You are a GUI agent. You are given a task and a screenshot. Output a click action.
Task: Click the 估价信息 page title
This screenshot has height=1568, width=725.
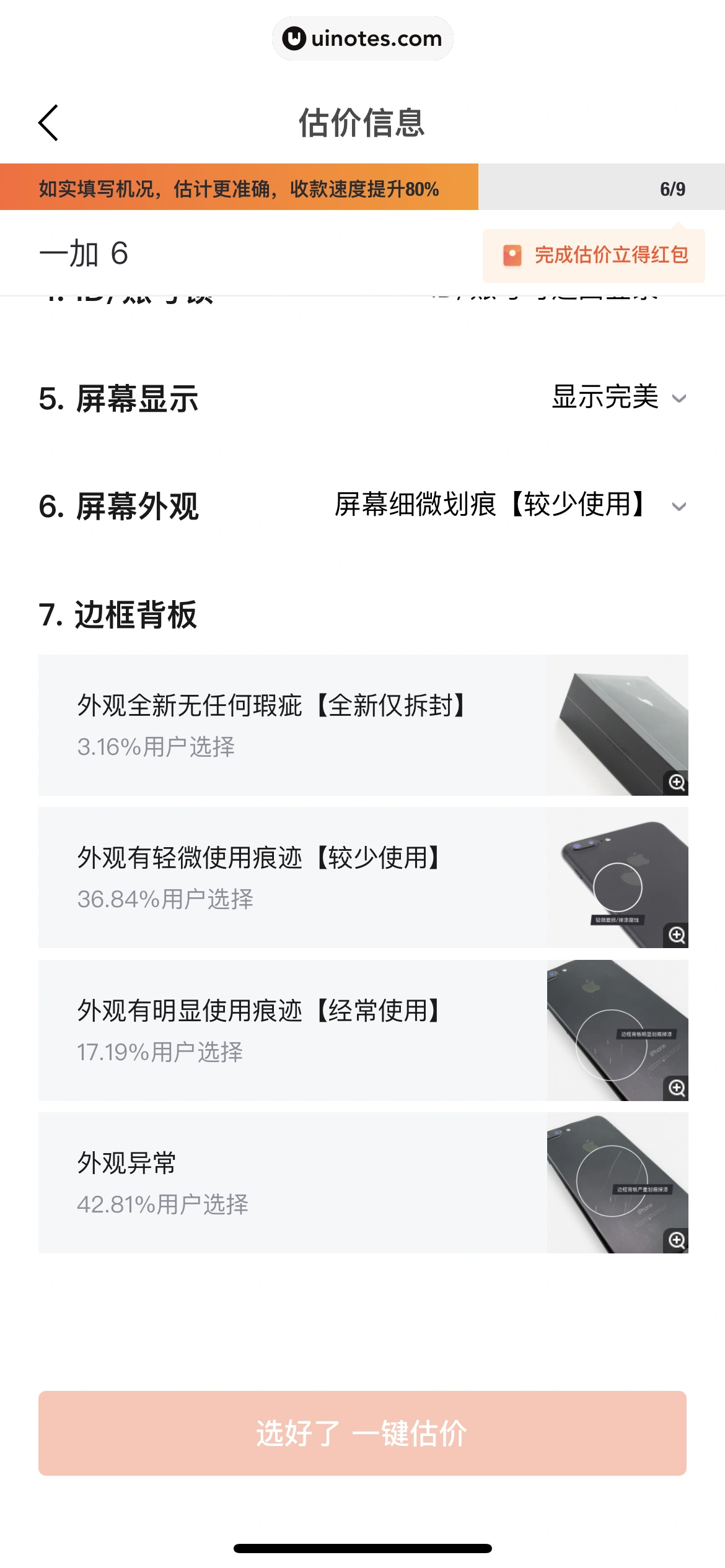(362, 121)
